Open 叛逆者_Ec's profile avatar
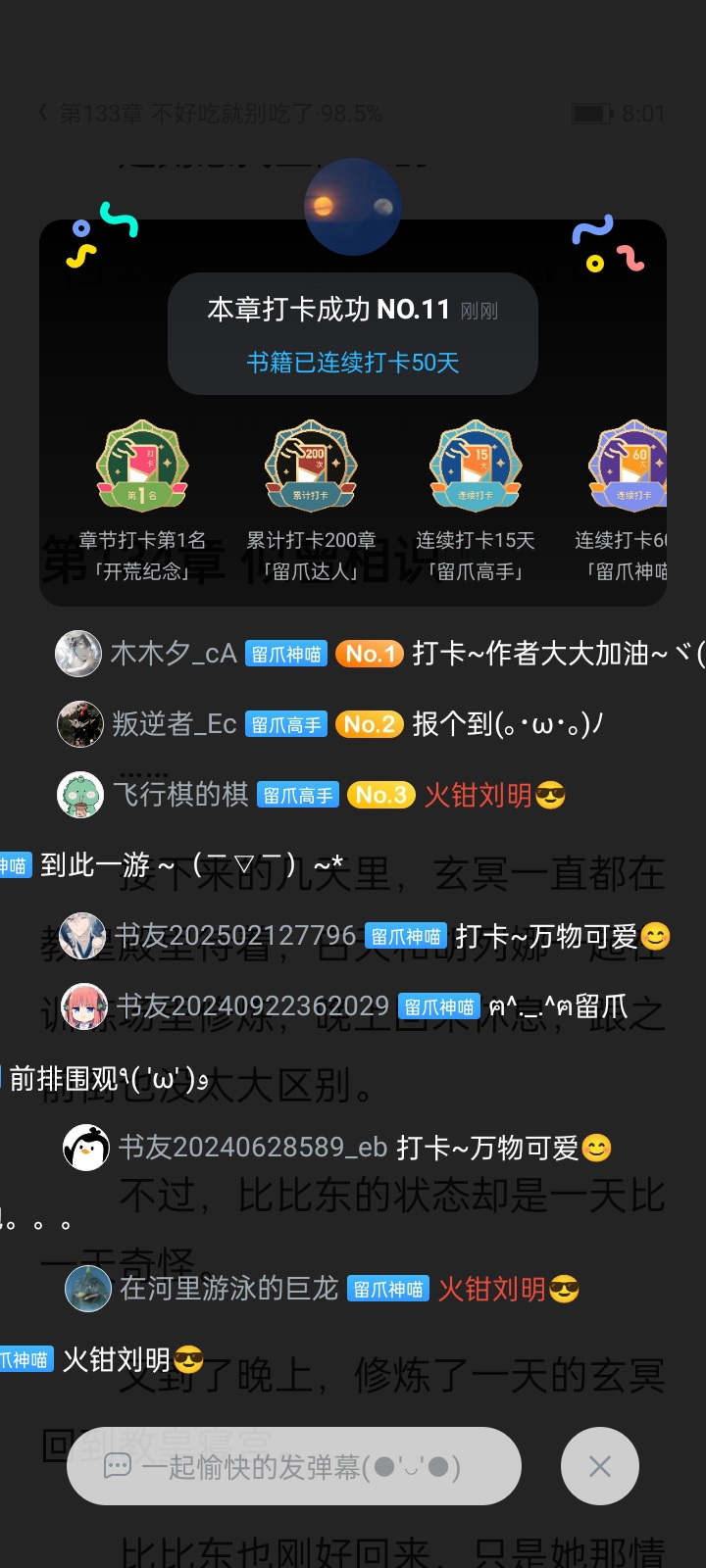 click(80, 724)
